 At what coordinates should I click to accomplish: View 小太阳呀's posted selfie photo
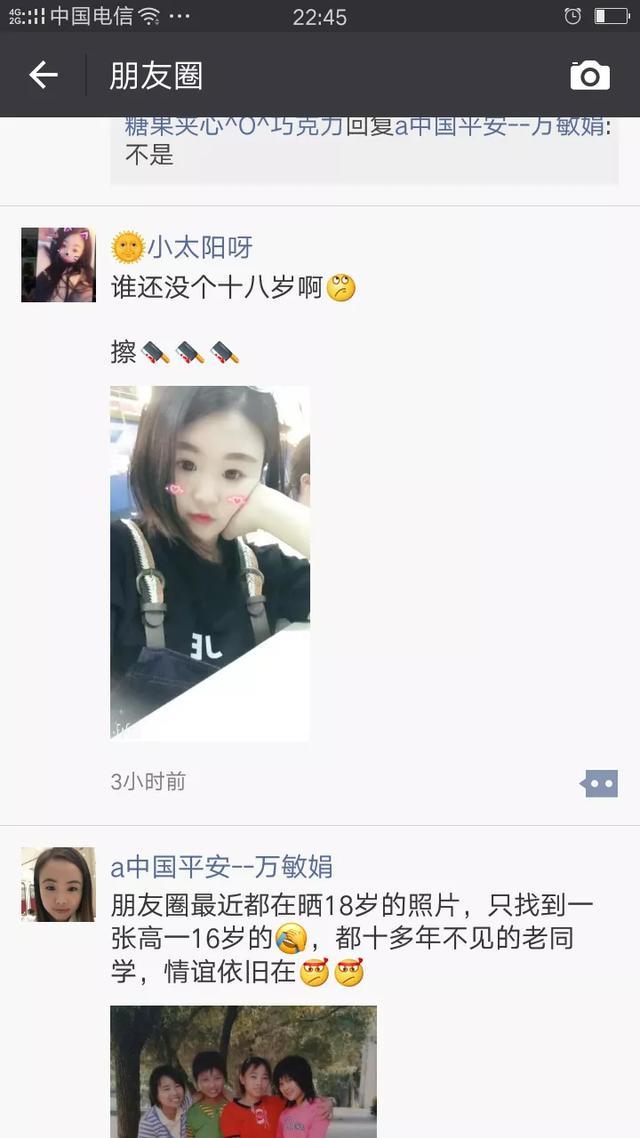pyautogui.click(x=210, y=563)
